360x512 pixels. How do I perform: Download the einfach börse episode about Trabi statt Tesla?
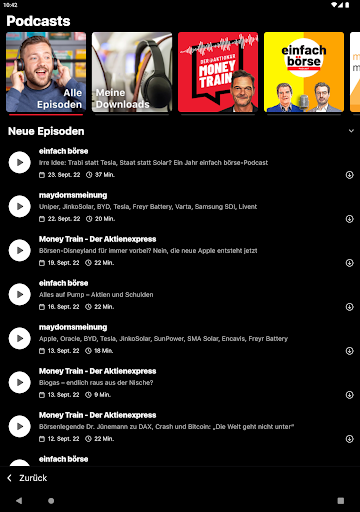click(x=349, y=175)
